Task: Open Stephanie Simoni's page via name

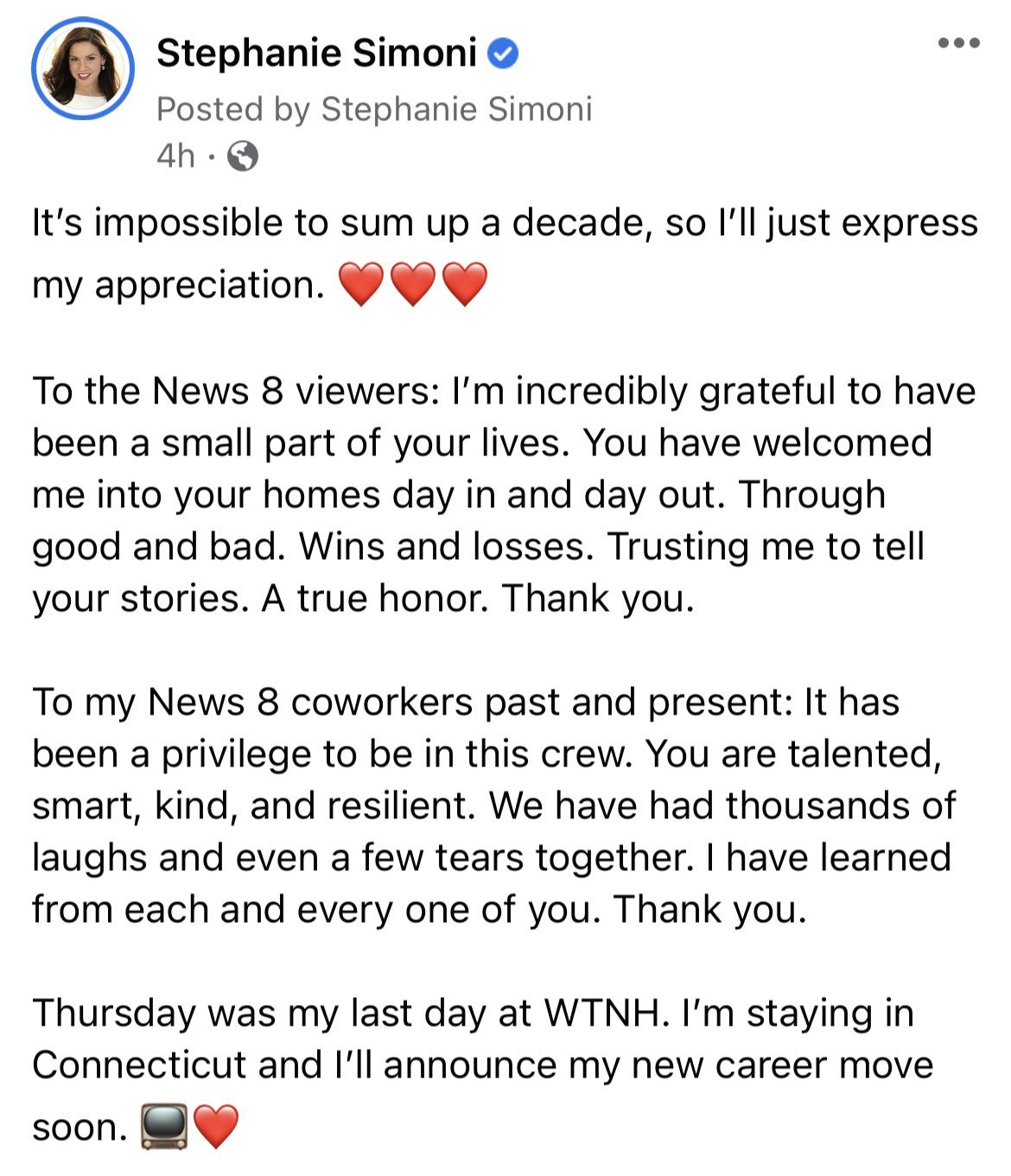Action: (x=316, y=54)
